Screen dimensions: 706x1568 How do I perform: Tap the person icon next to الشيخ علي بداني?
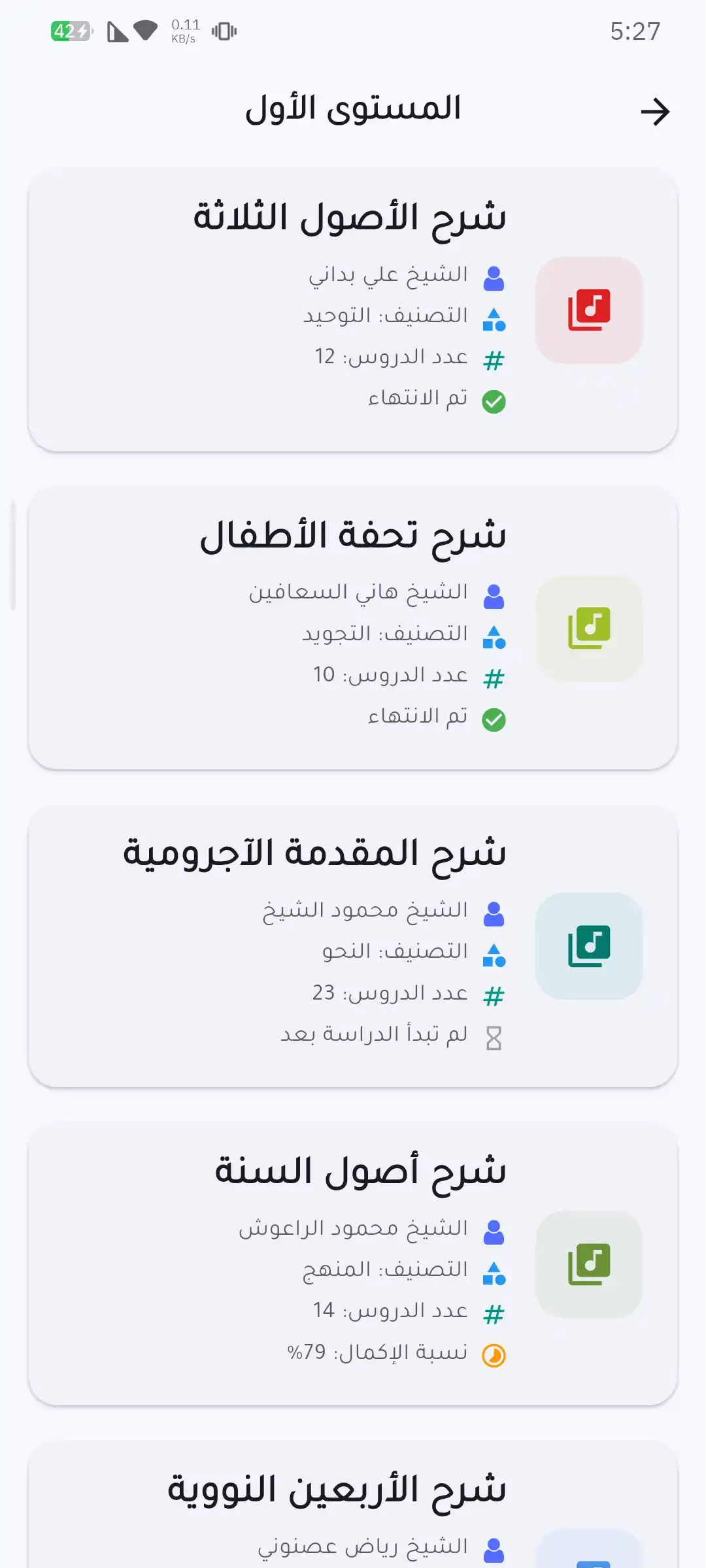click(x=495, y=278)
